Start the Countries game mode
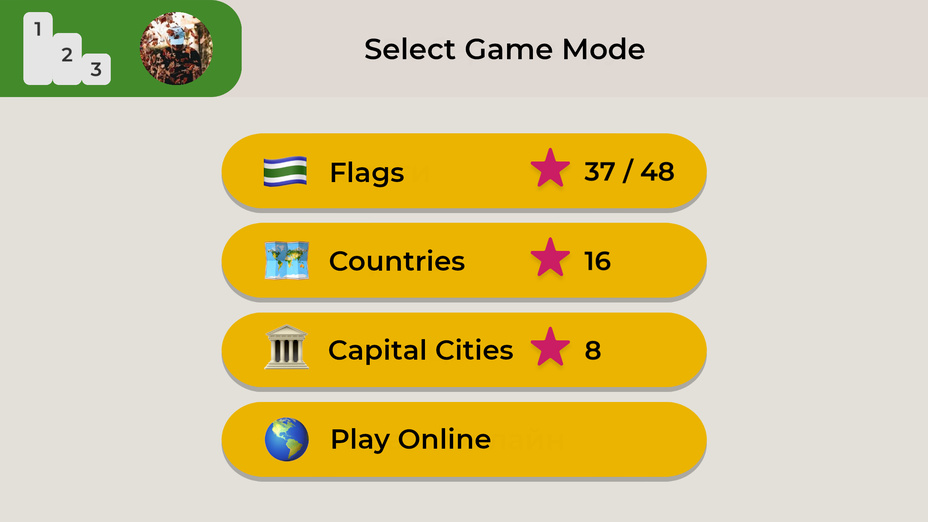This screenshot has width=928, height=522. click(x=463, y=261)
